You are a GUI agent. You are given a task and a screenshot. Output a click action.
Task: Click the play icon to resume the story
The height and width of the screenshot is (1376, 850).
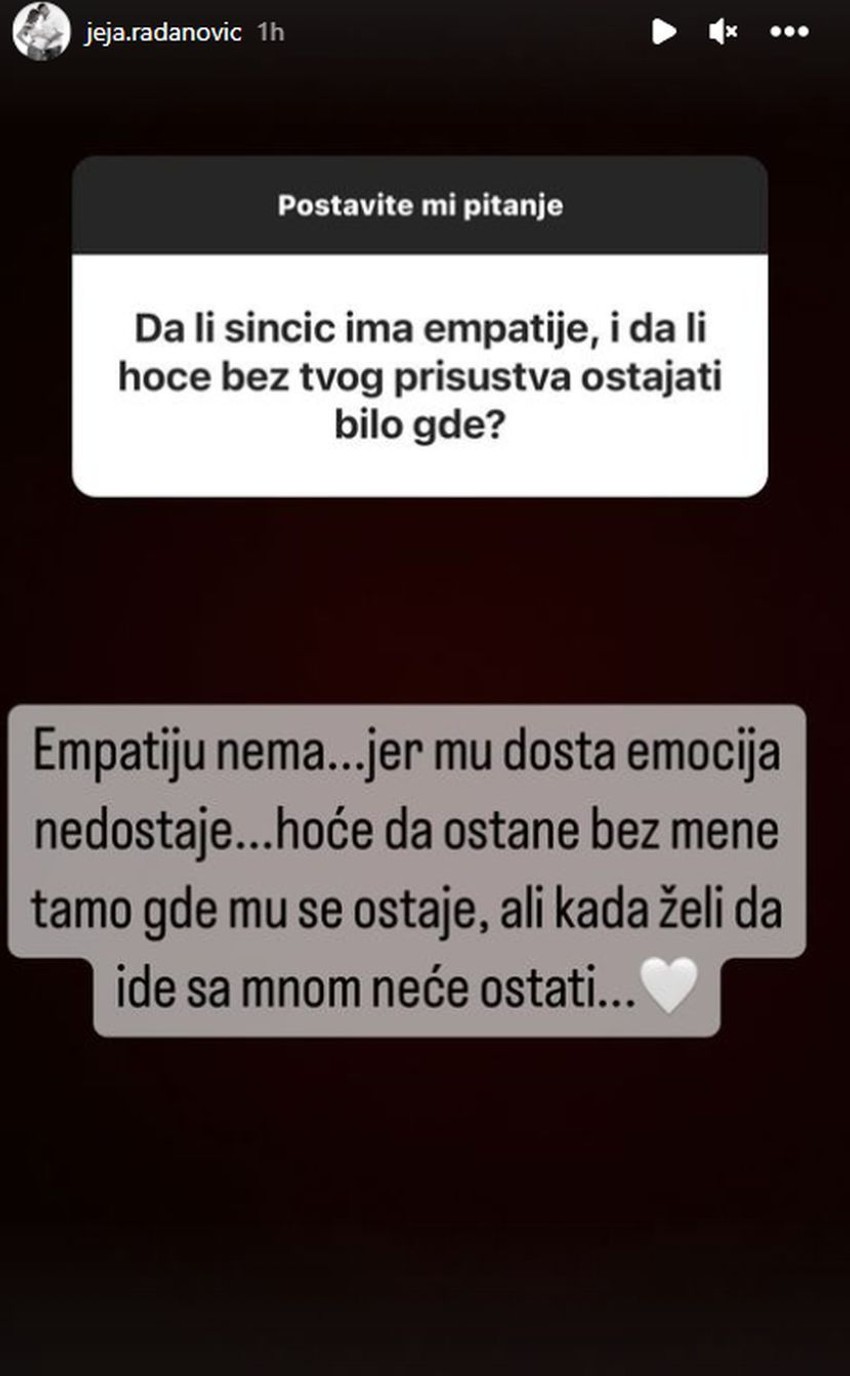coord(663,32)
